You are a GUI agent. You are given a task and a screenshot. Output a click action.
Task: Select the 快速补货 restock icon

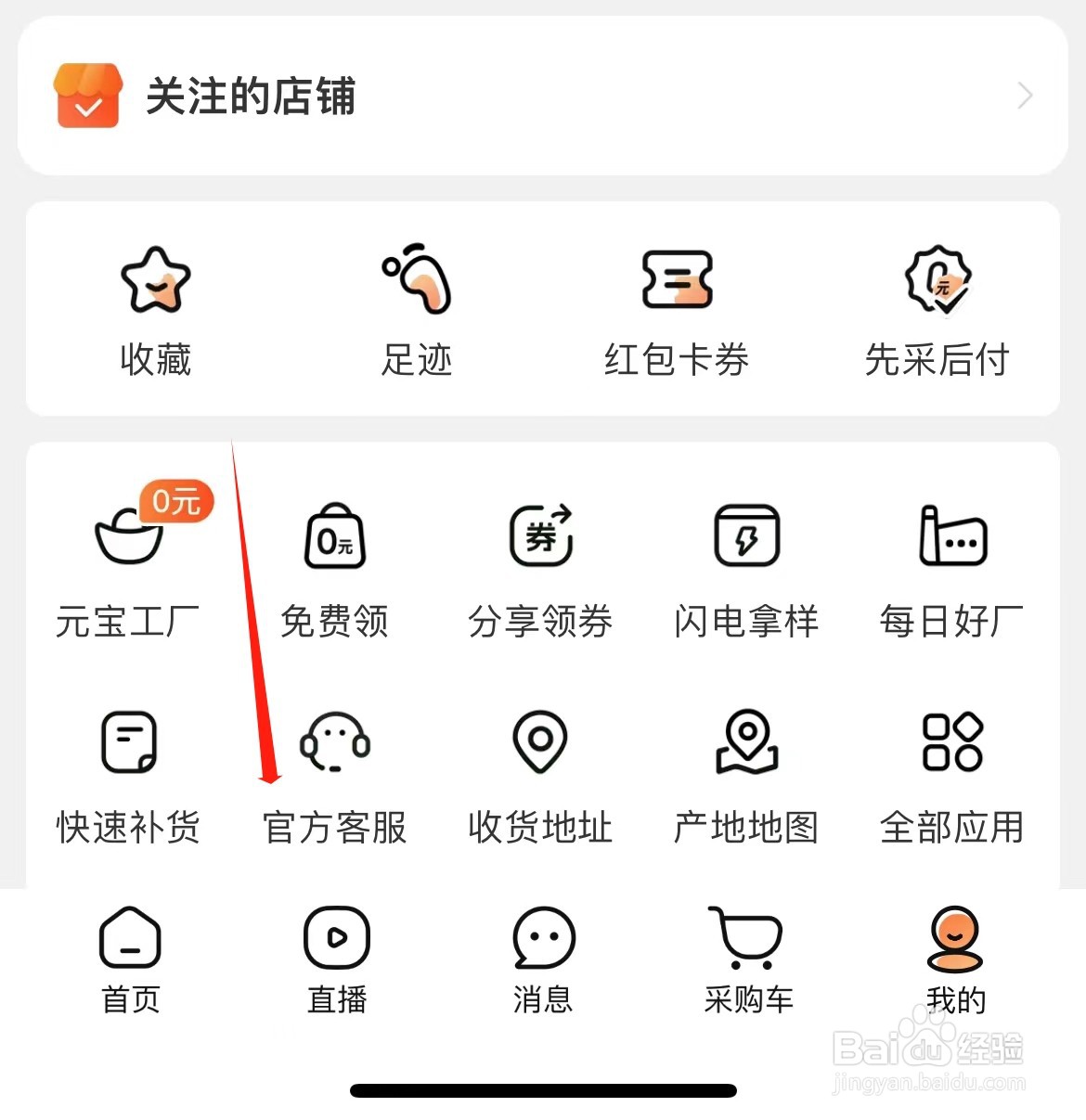click(128, 742)
